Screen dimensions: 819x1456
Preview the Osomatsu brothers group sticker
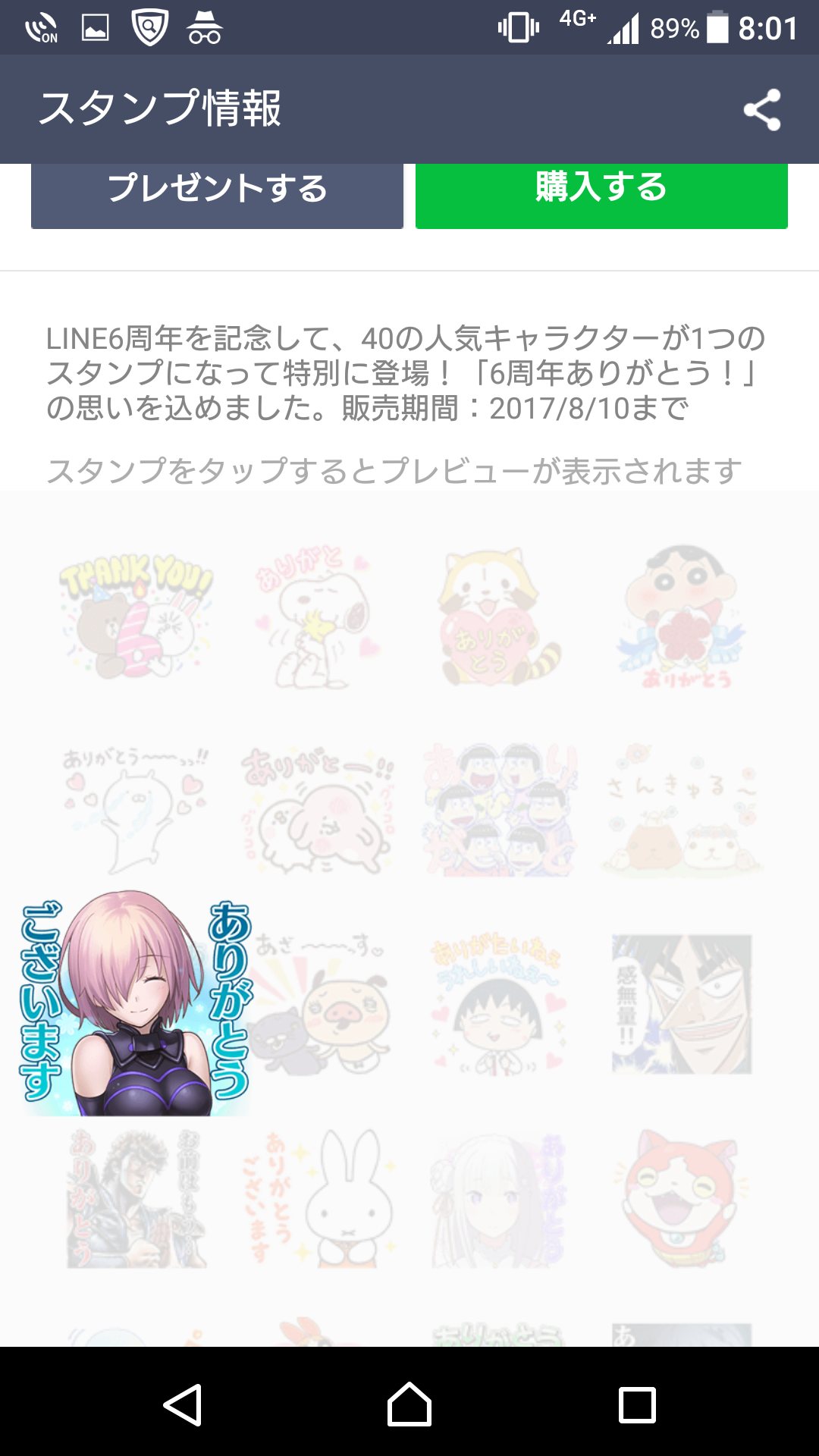click(499, 810)
